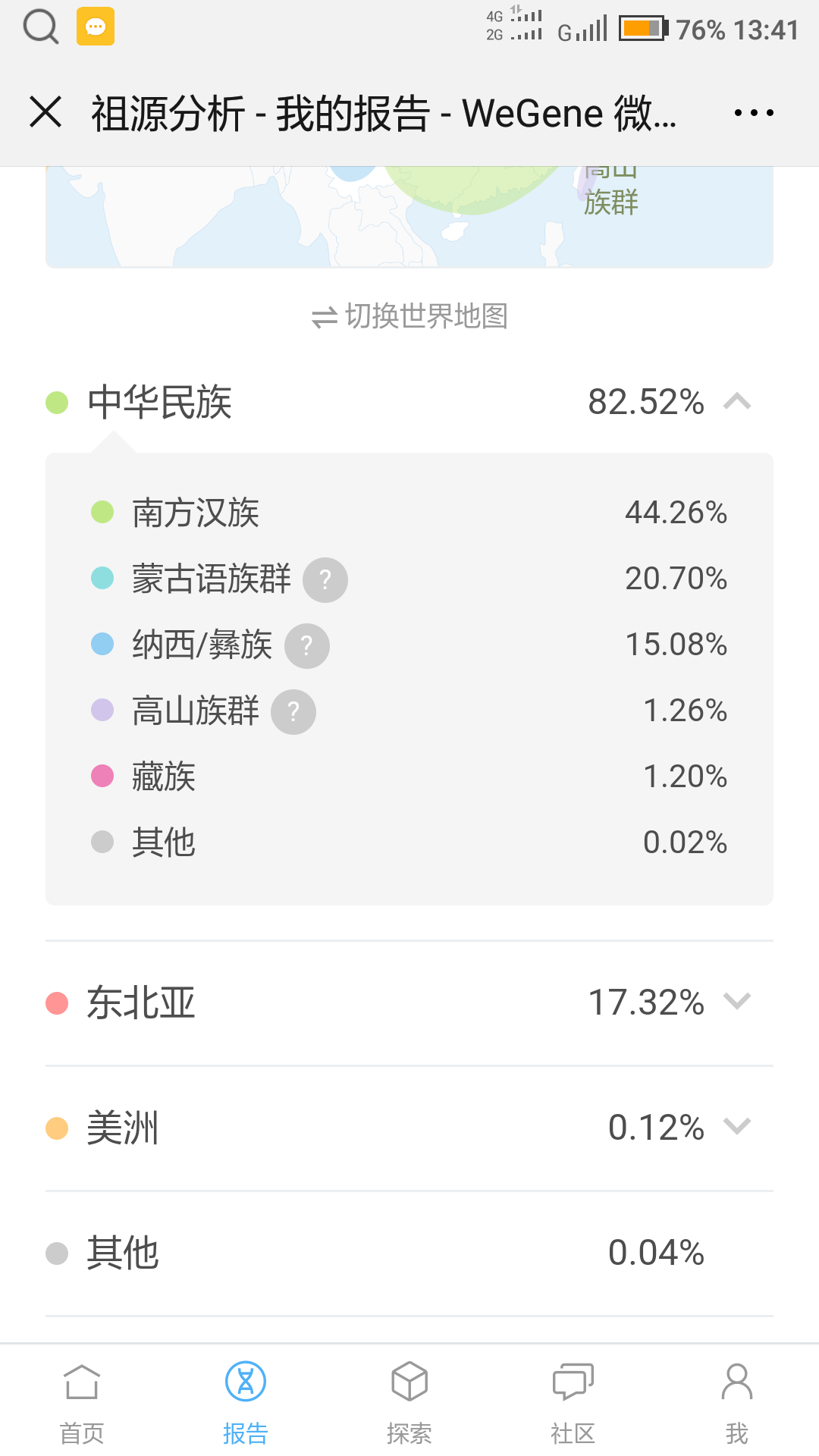Open help icon beside 高山族群
This screenshot has height=1456, width=819.
tap(293, 712)
